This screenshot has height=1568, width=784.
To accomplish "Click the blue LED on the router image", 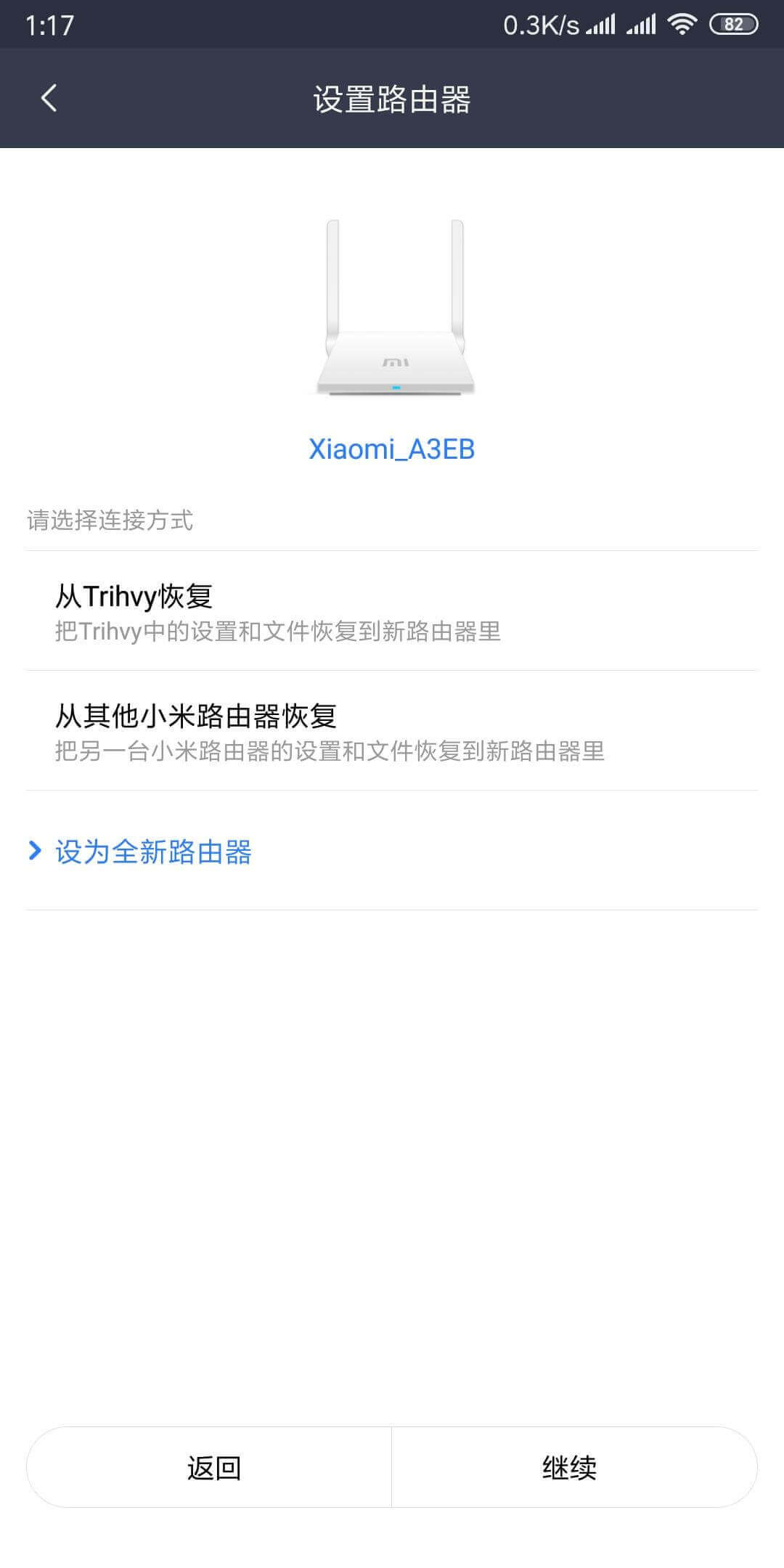I will [x=393, y=388].
